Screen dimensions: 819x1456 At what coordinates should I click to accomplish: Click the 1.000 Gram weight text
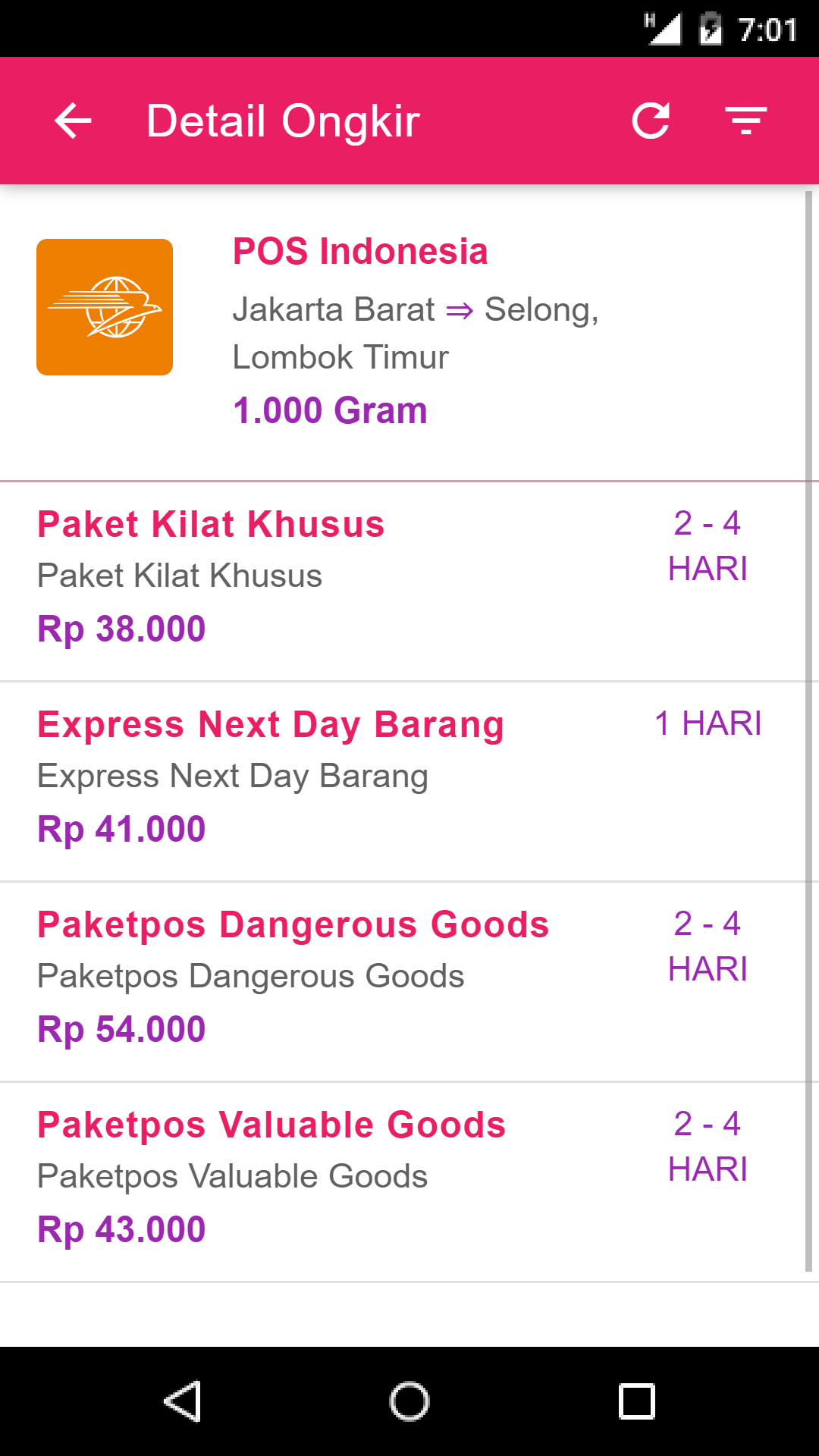click(x=329, y=409)
